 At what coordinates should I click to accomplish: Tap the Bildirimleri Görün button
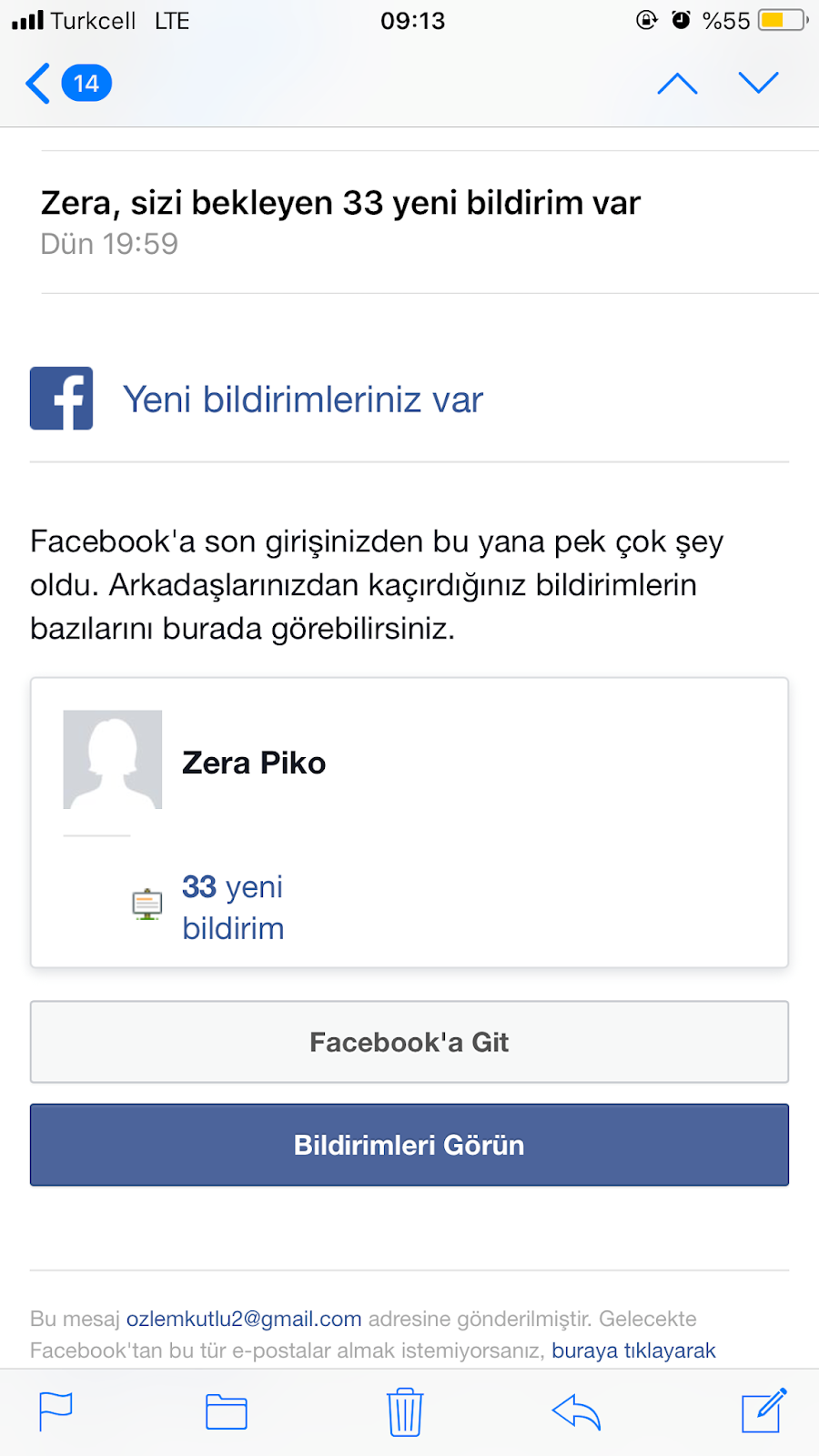click(409, 1145)
